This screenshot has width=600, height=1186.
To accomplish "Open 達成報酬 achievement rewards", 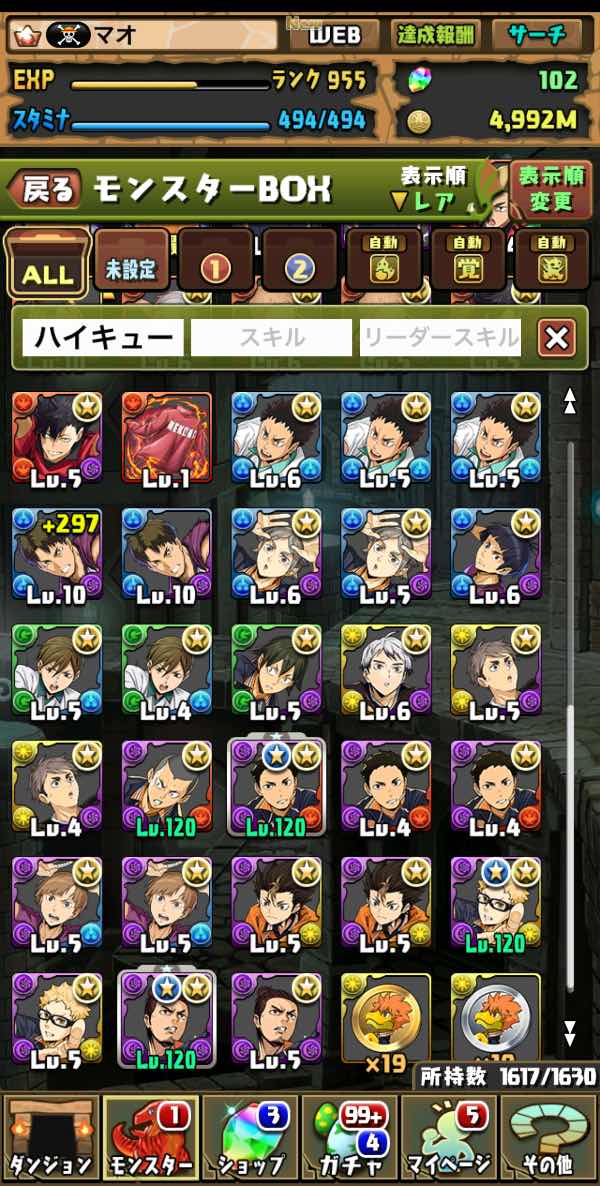I will (x=435, y=35).
